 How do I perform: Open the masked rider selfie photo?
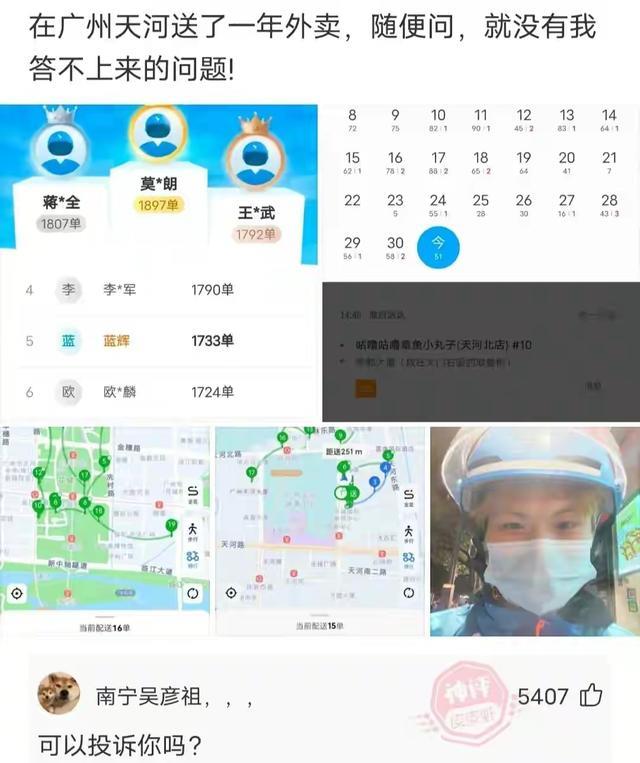point(534,530)
